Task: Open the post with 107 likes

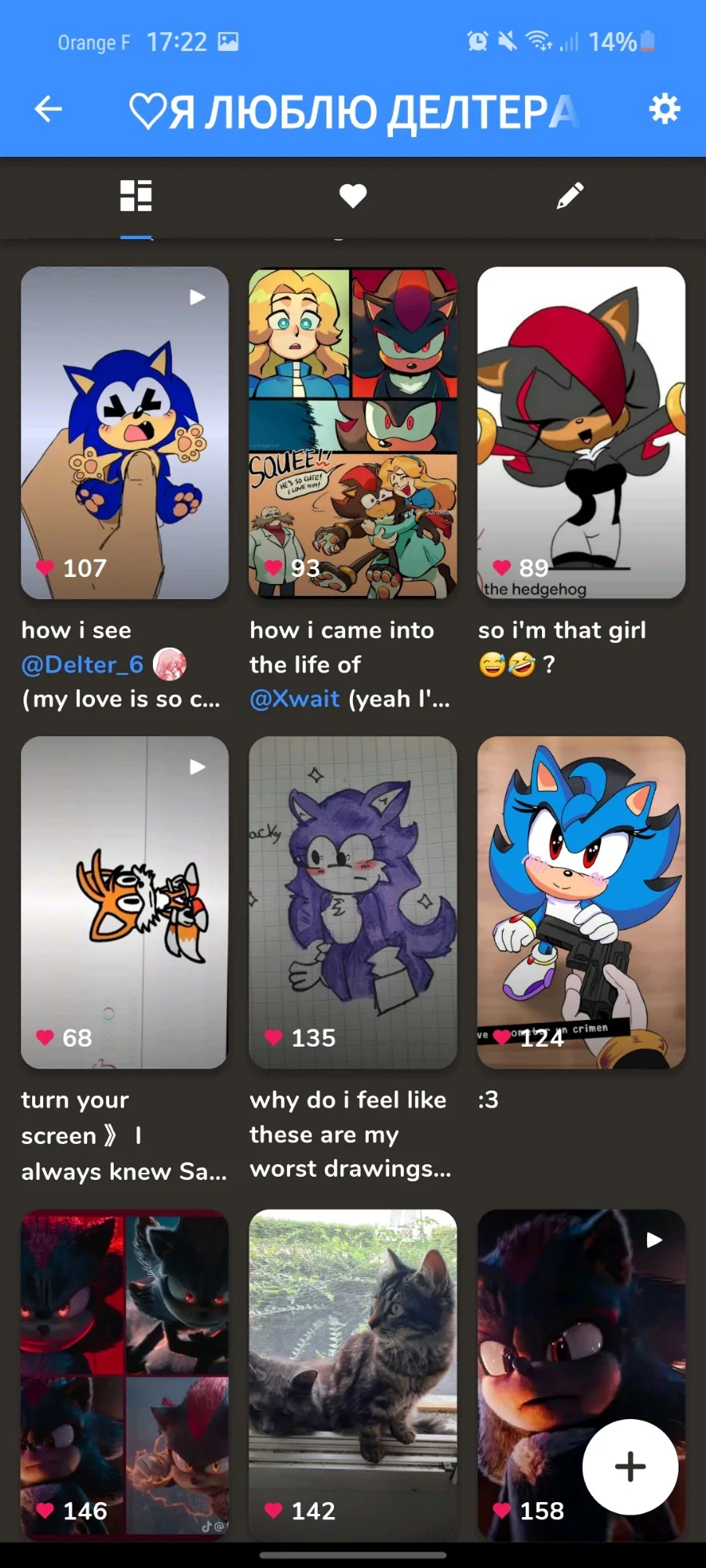Action: point(125,433)
